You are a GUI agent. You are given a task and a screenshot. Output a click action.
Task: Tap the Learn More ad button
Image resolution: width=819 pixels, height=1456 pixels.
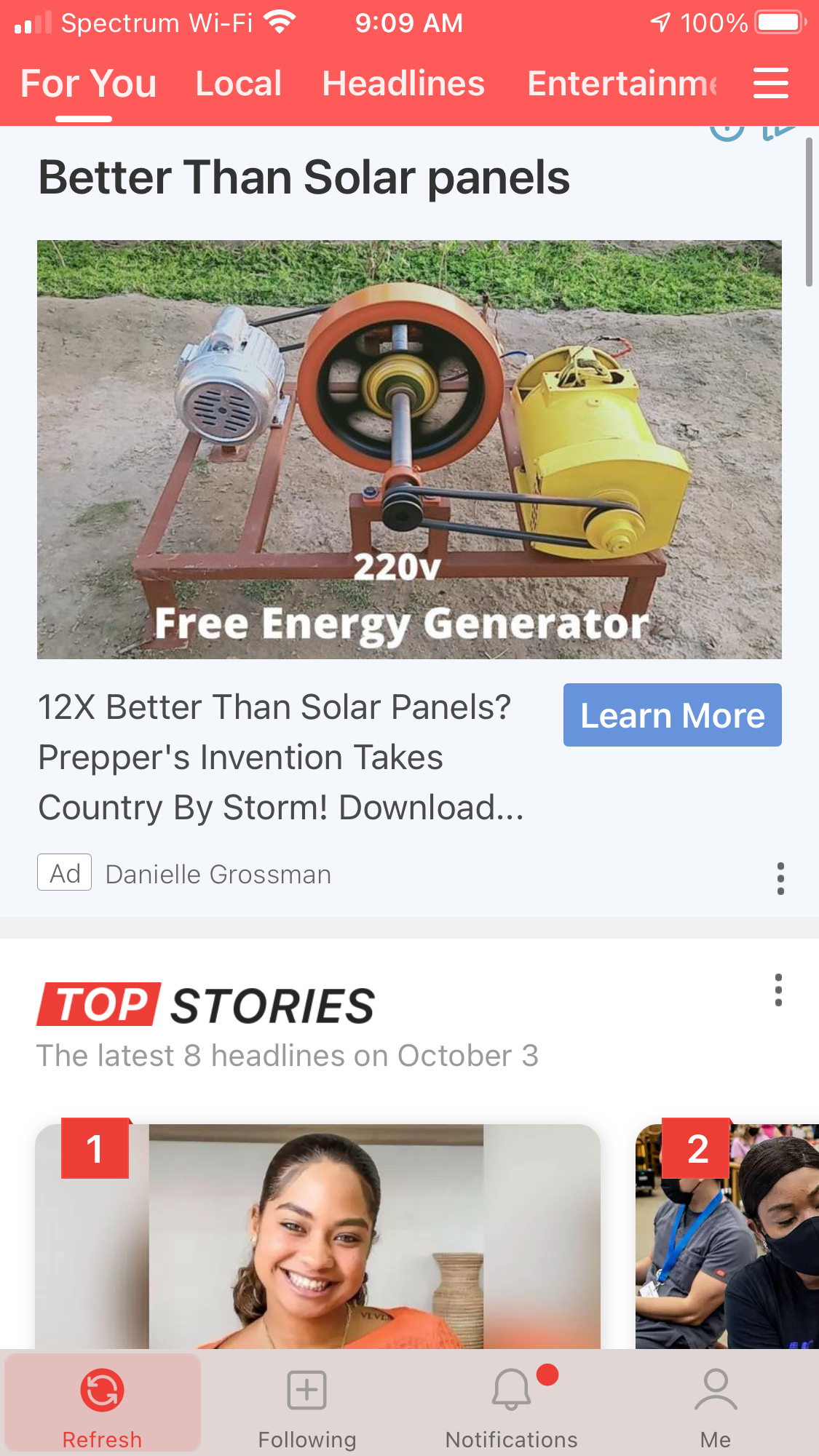coord(672,715)
